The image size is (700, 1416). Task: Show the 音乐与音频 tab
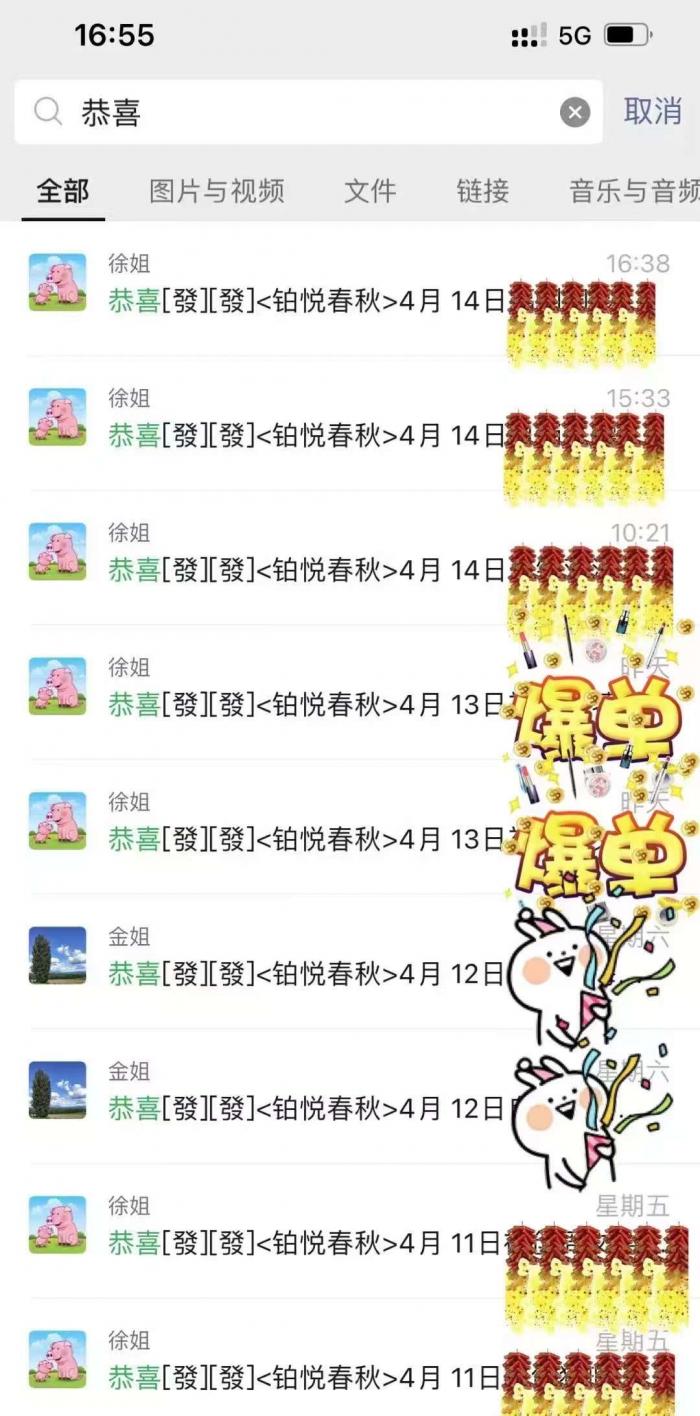click(633, 191)
